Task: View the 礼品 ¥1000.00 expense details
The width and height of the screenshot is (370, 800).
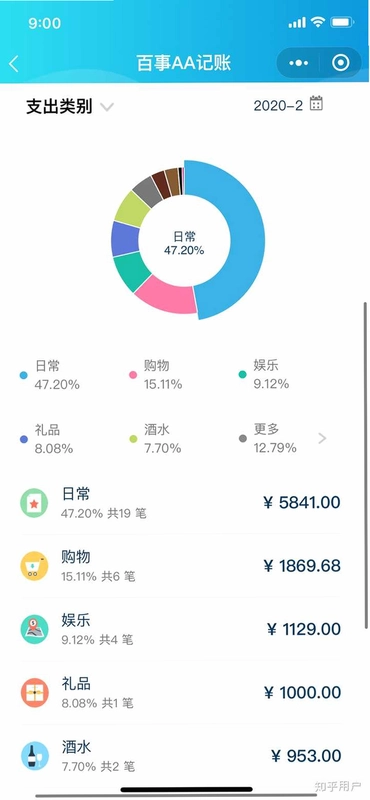Action: (181, 692)
